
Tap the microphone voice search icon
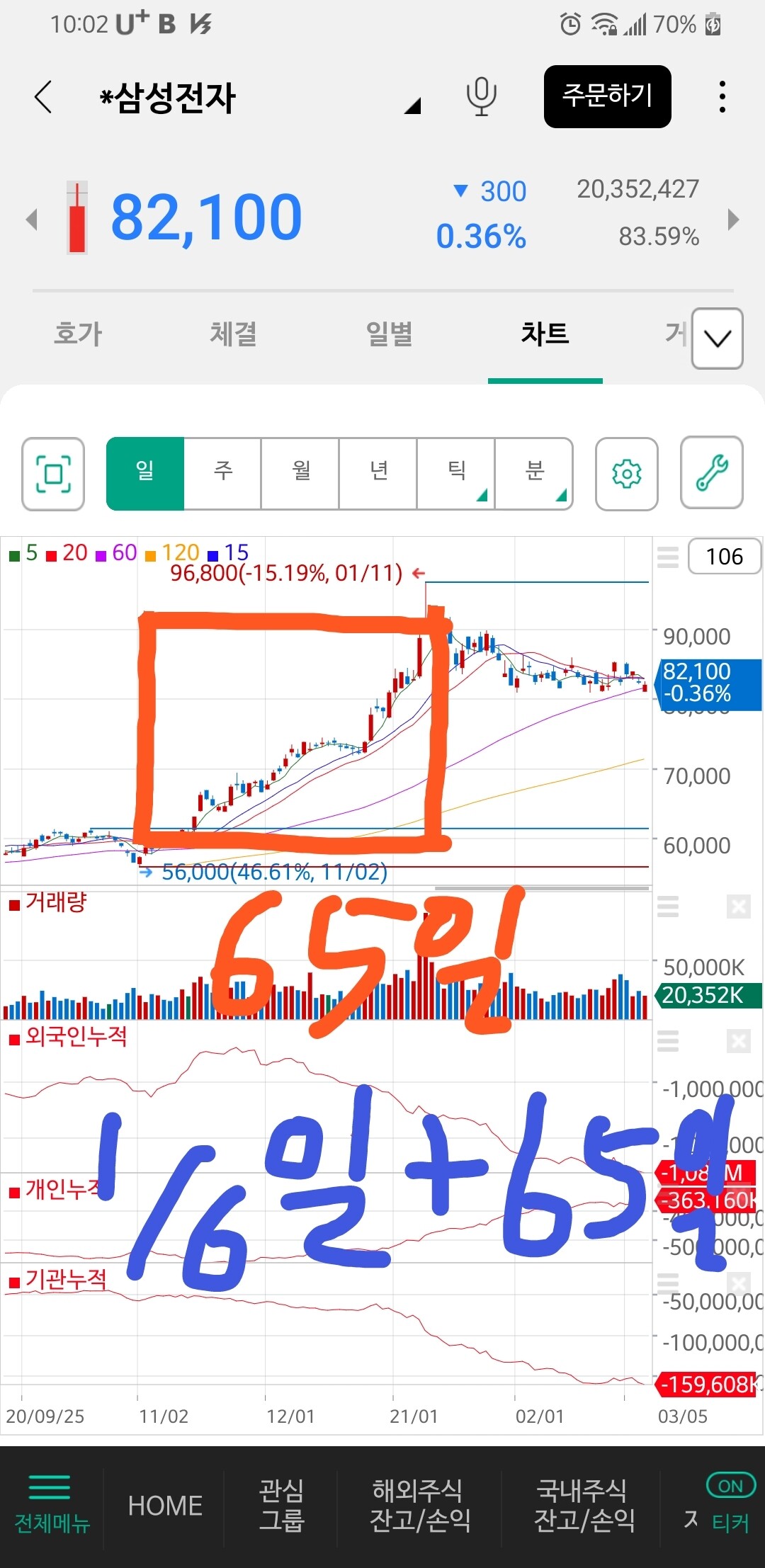[x=480, y=98]
